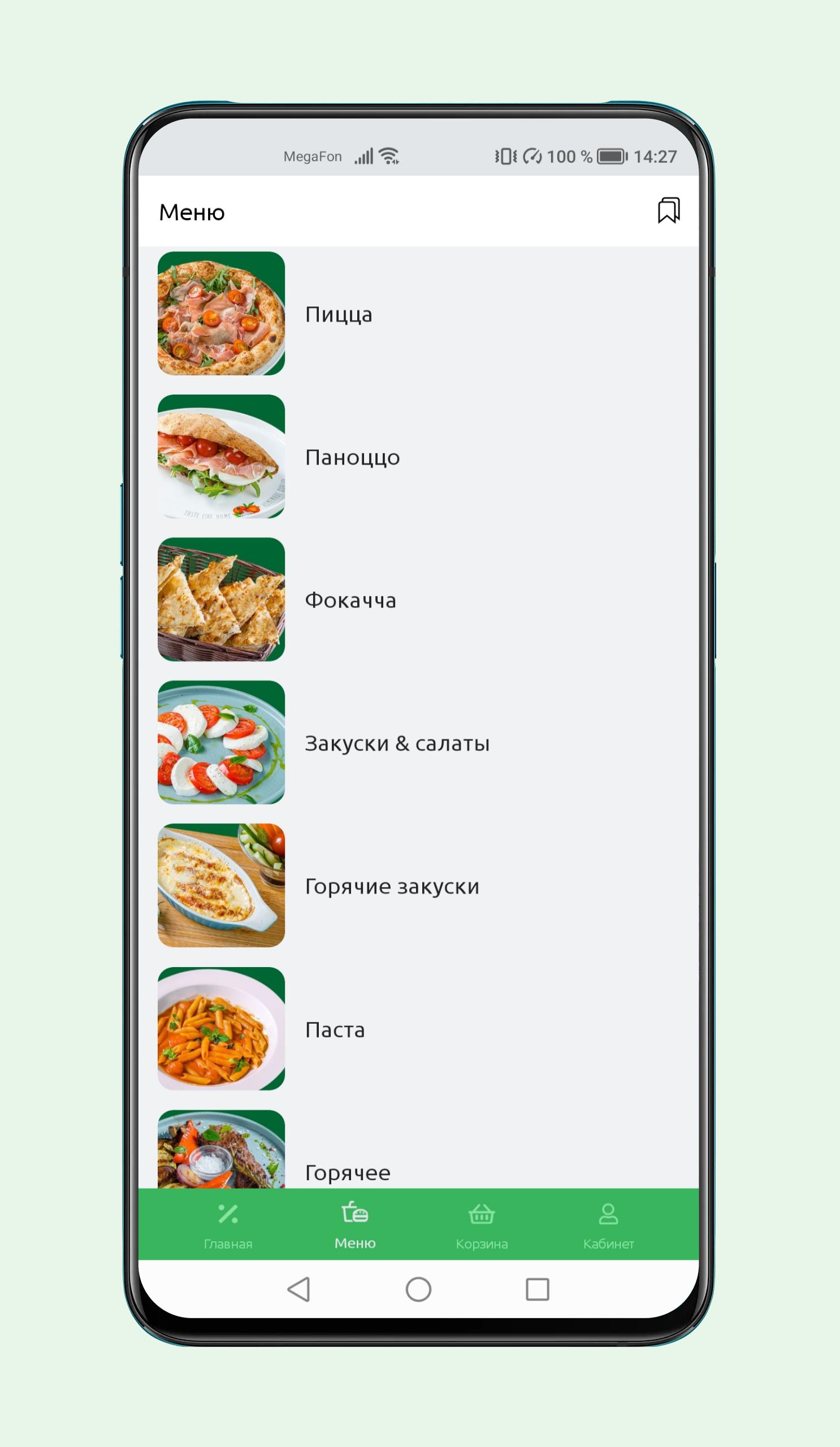The image size is (840, 1447).
Task: Tap the Меню tab in bottom bar
Action: coord(355,1226)
